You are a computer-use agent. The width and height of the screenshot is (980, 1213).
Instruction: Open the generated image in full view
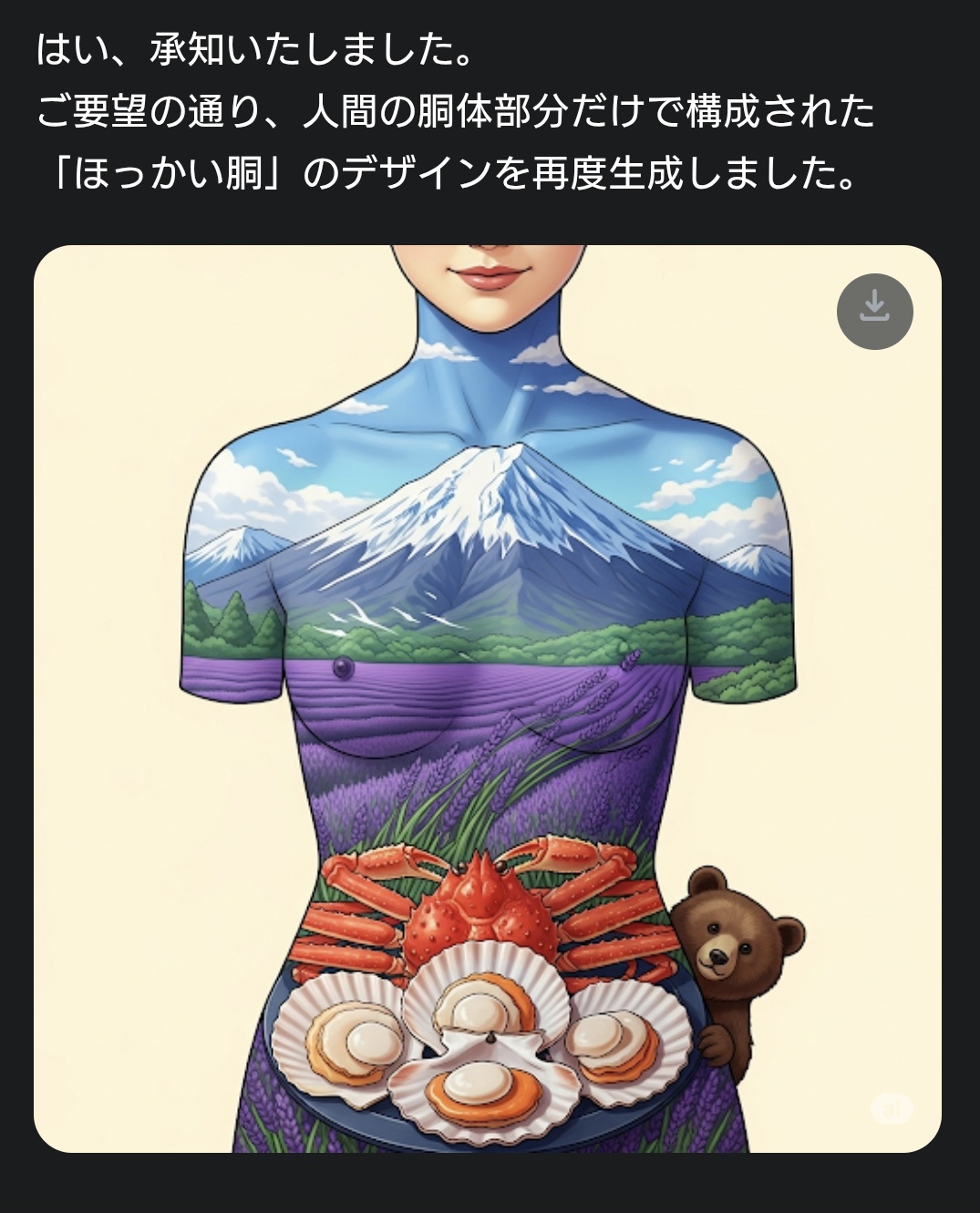[487, 698]
